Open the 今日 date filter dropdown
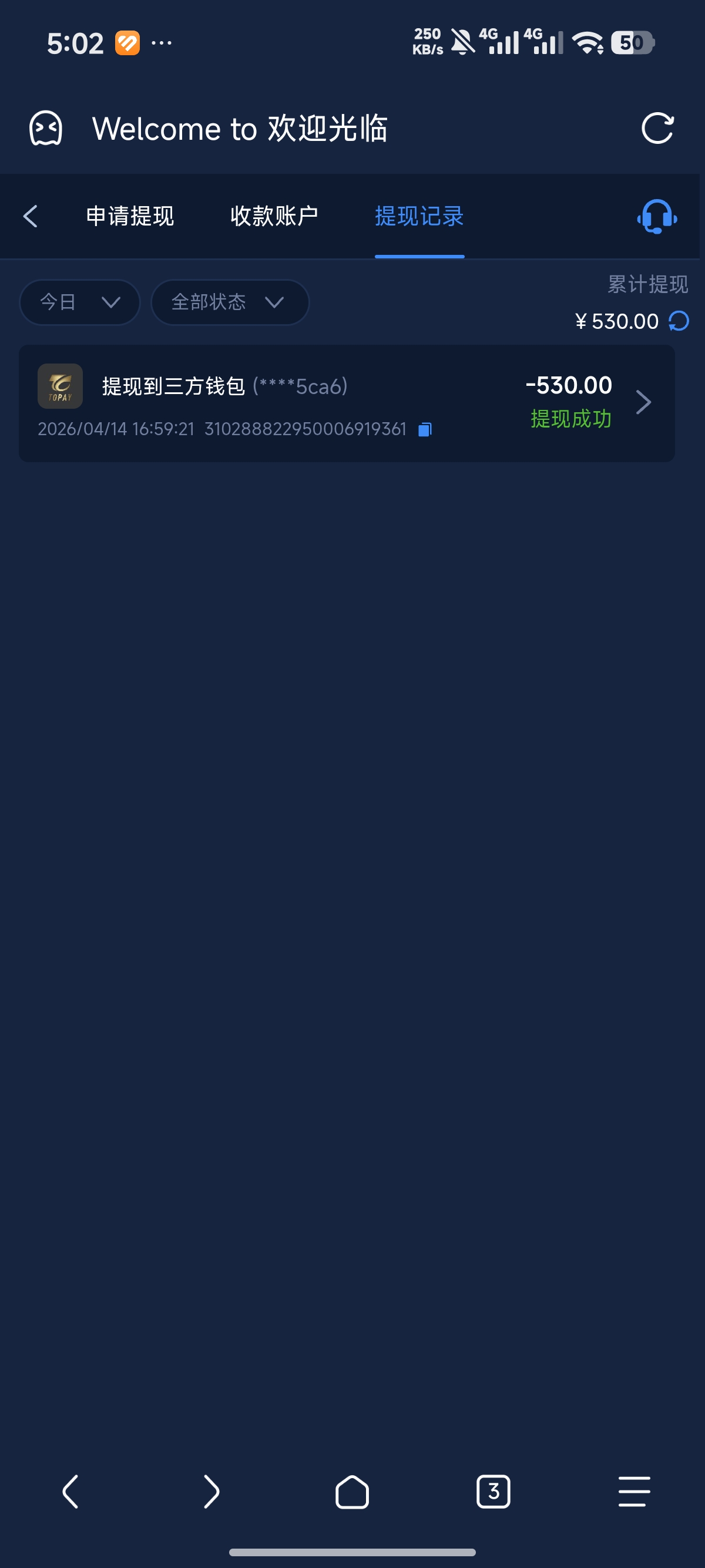Image resolution: width=705 pixels, height=1568 pixels. coord(79,302)
